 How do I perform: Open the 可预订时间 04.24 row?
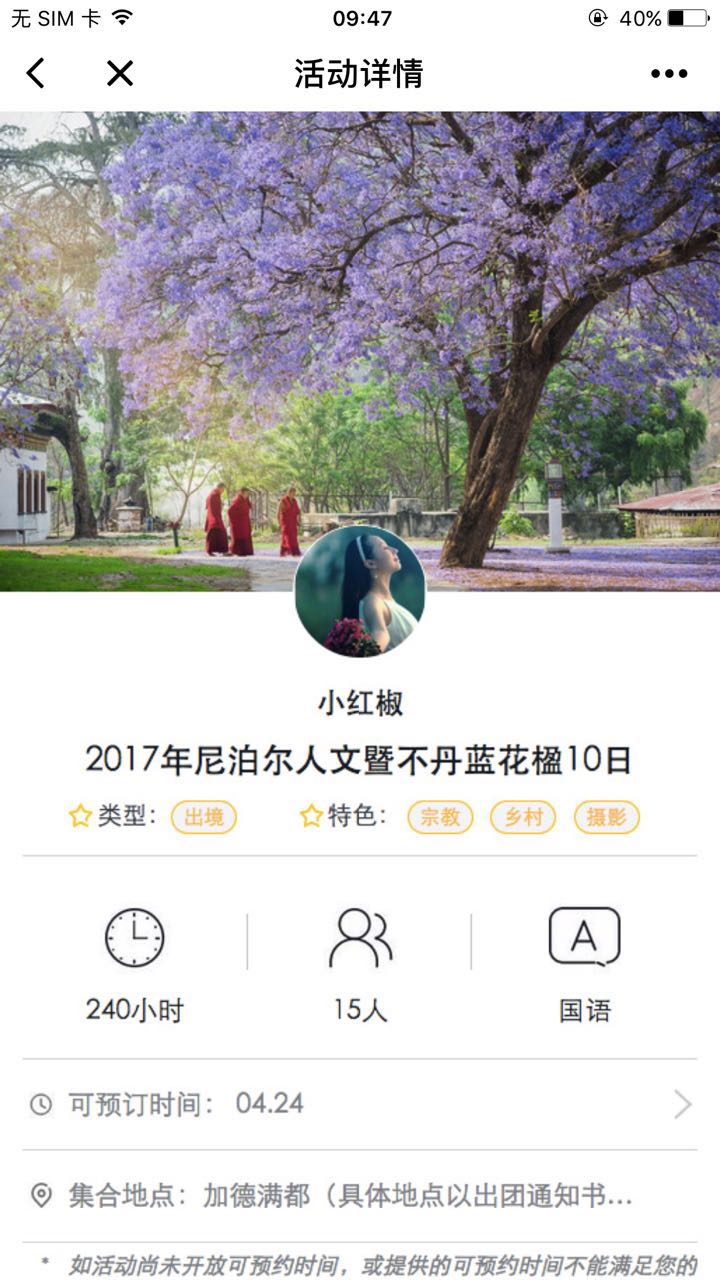pos(360,1104)
